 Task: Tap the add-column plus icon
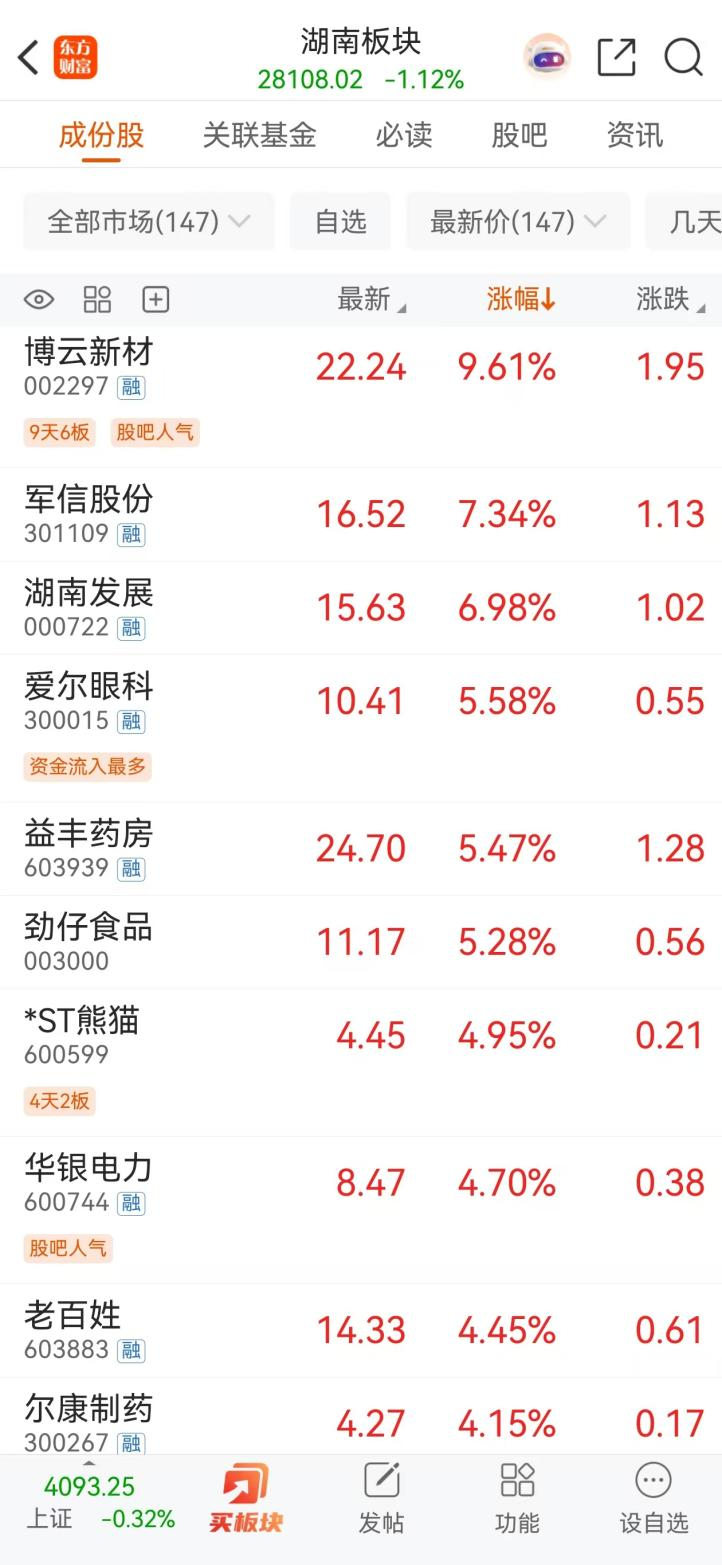pos(154,299)
